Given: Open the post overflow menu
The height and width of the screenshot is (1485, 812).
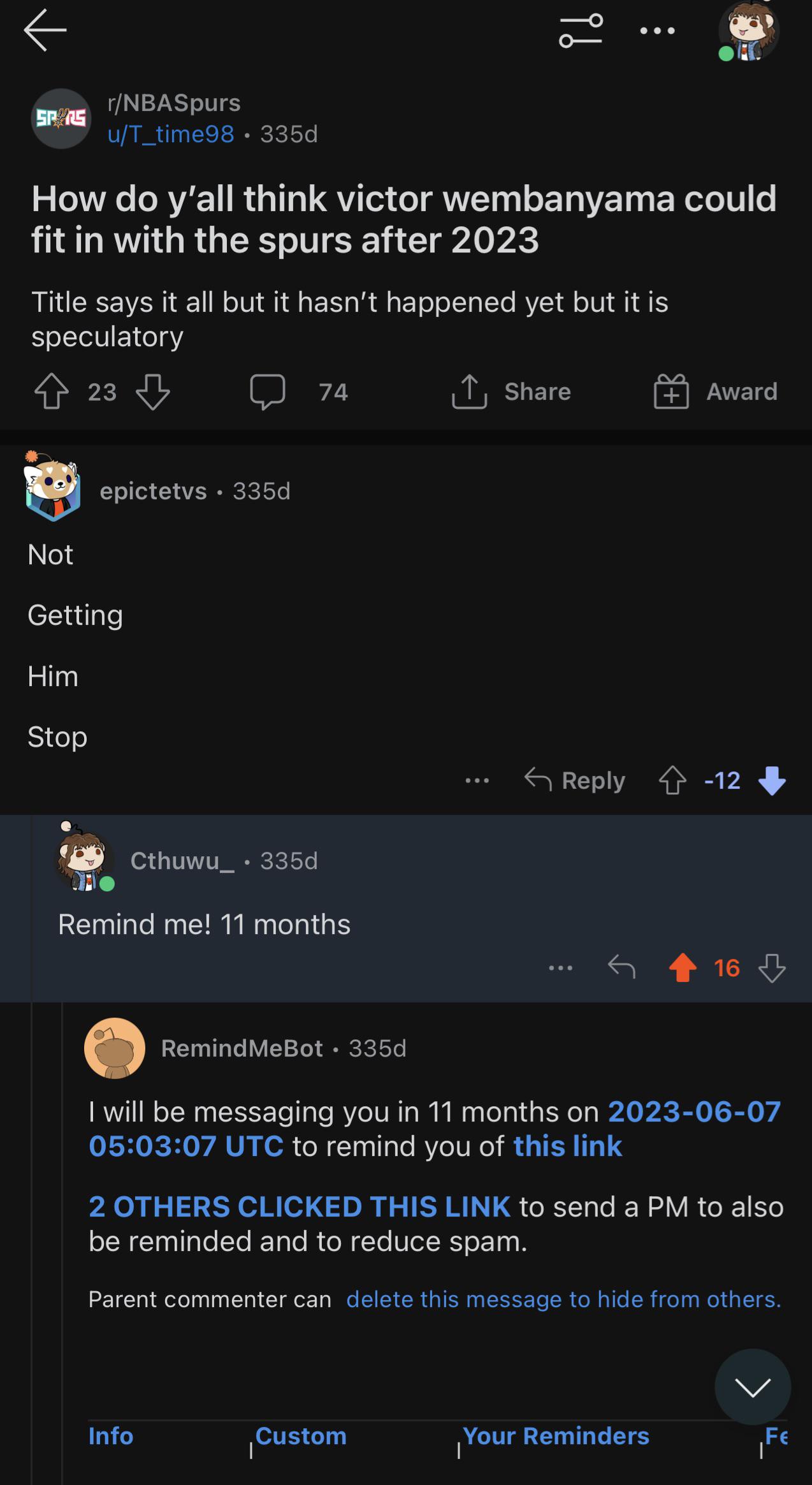Looking at the screenshot, I should coord(657,31).
